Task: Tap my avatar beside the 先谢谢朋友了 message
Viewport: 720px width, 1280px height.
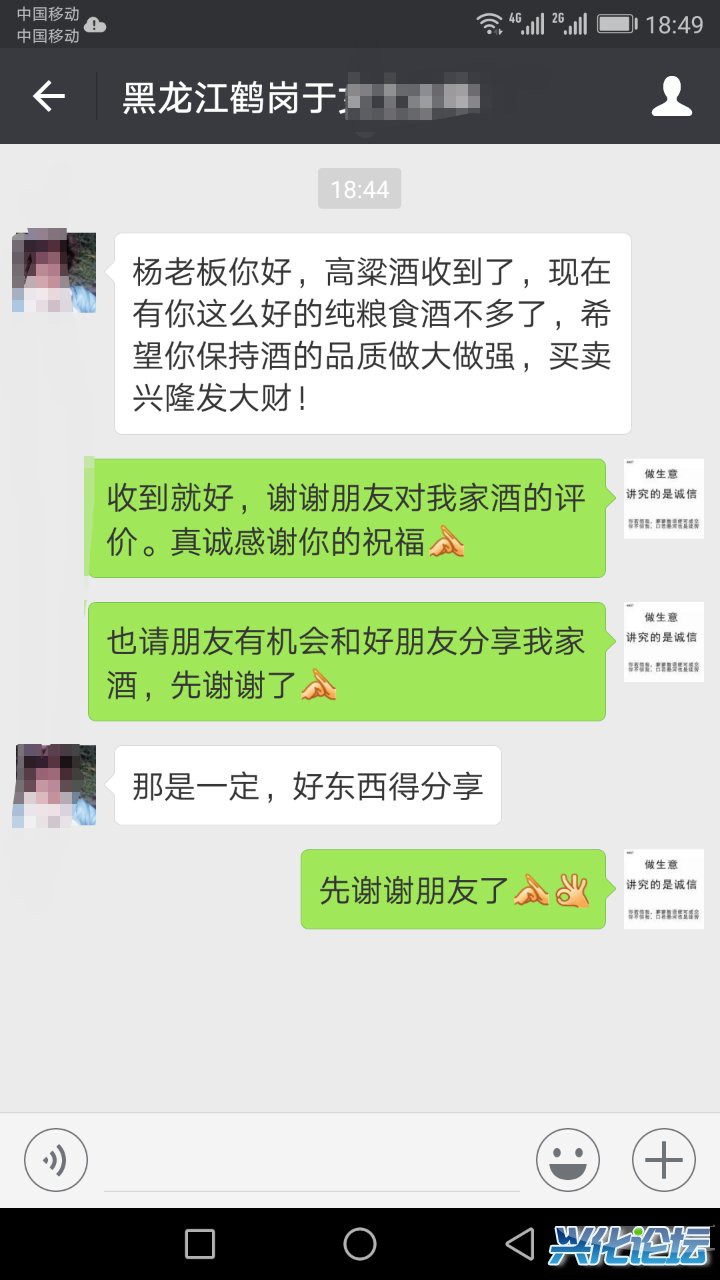Action: 664,889
